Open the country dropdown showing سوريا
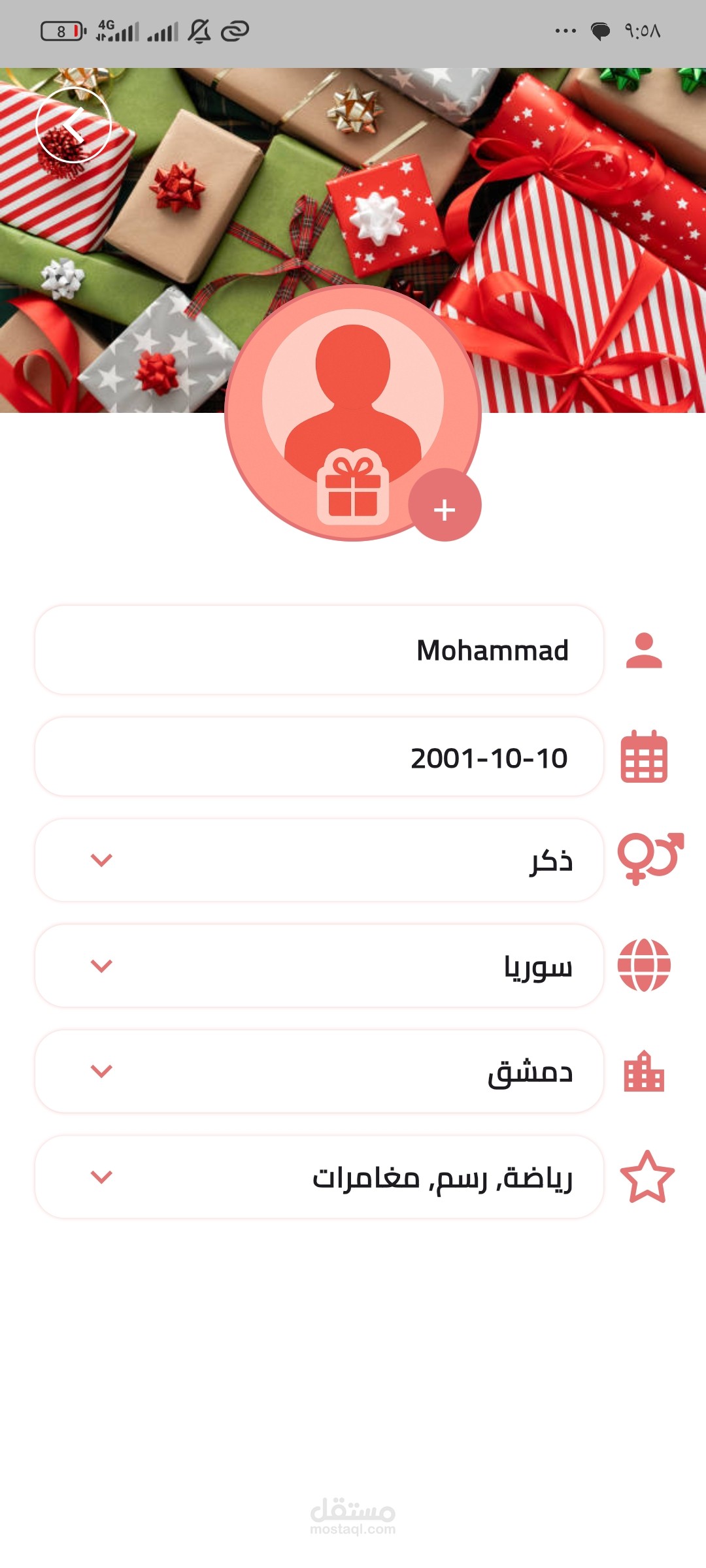 point(319,966)
